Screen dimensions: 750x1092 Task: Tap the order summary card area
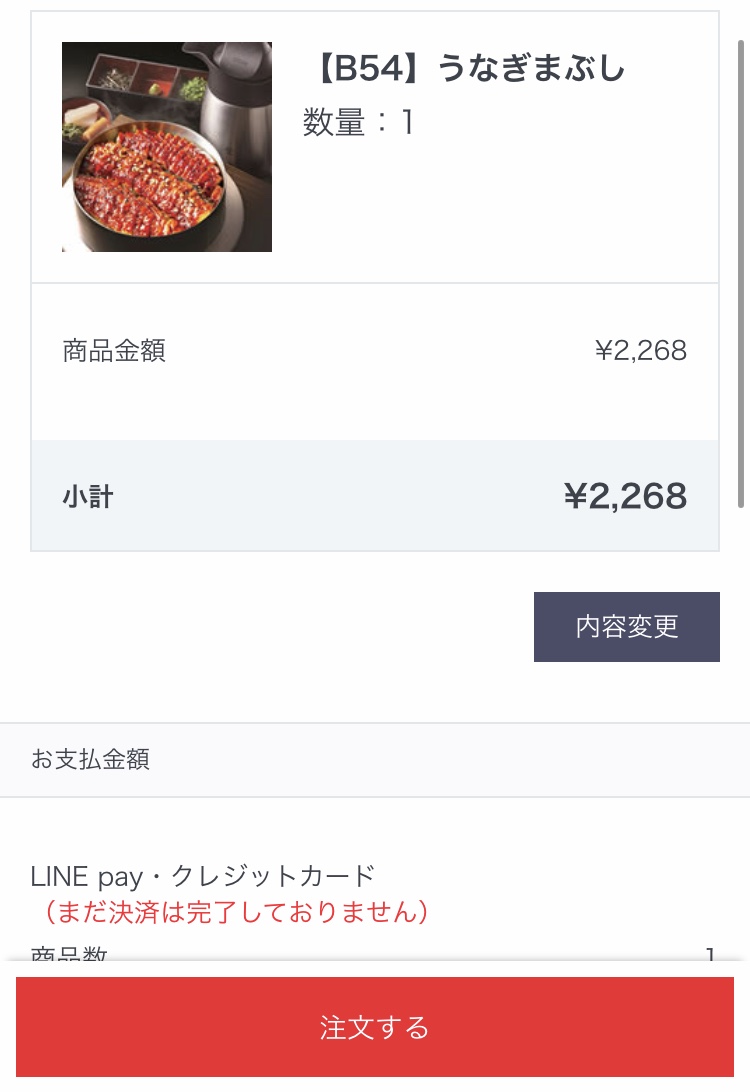[x=375, y=280]
